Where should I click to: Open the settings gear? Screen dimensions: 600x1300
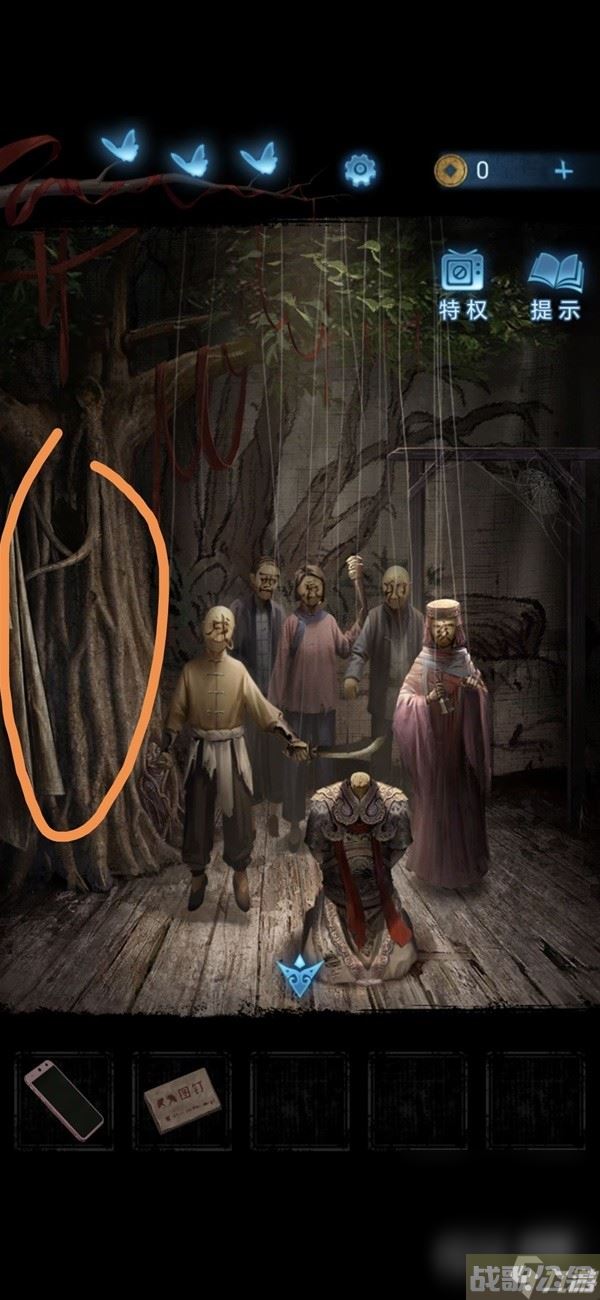coord(360,170)
